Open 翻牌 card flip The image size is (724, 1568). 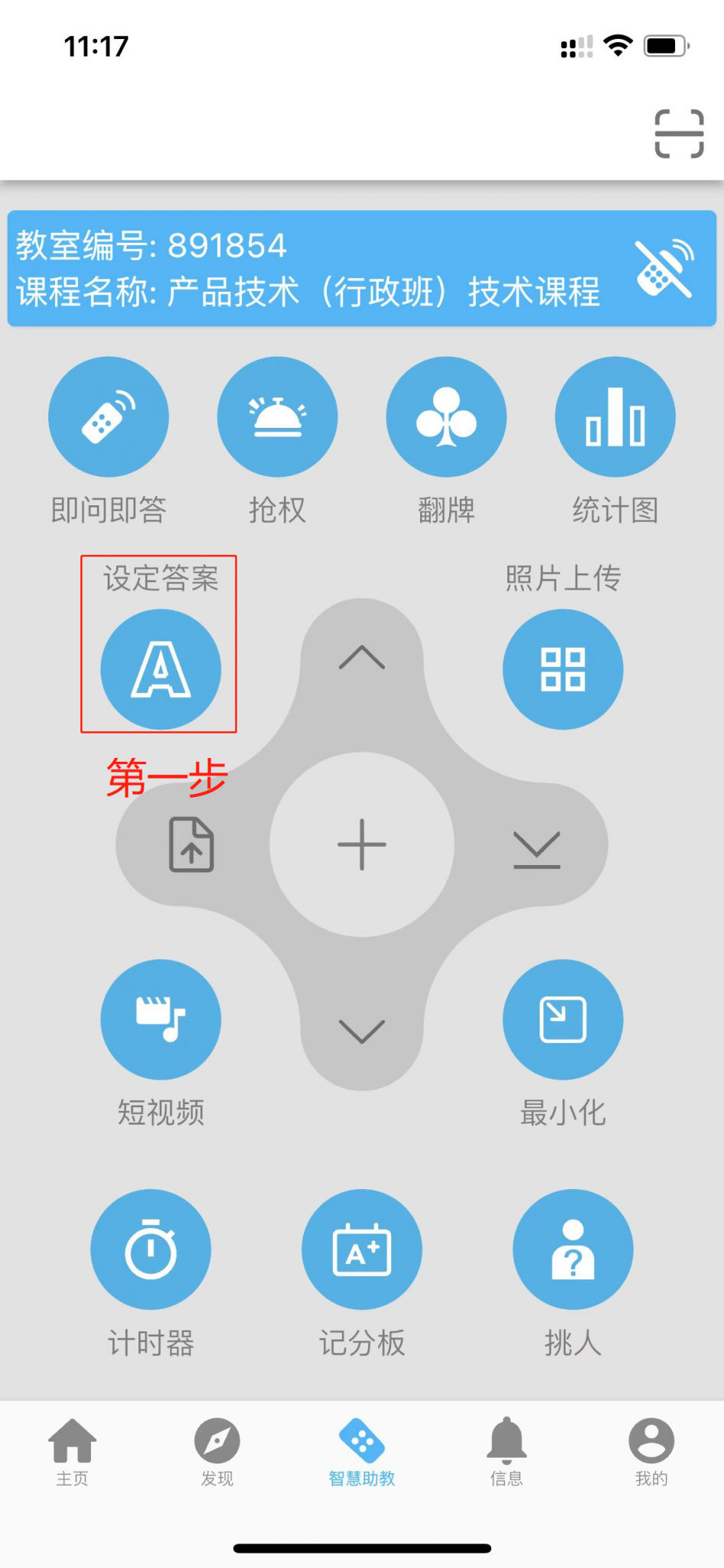446,417
